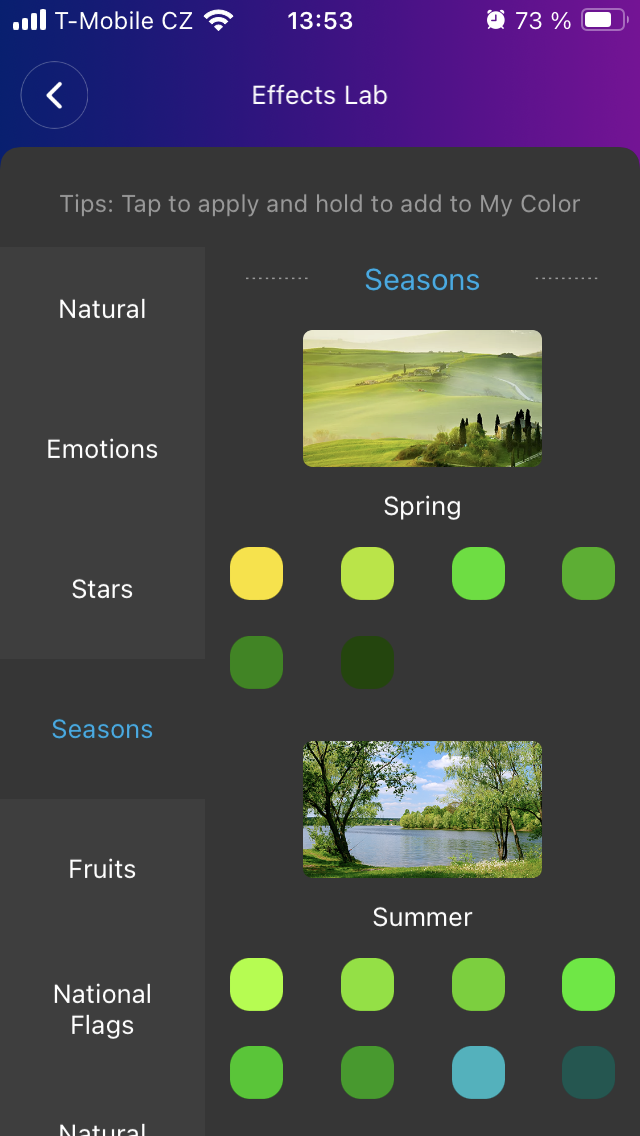Select the yellow-green Spring color
The image size is (640, 1136).
point(367,574)
